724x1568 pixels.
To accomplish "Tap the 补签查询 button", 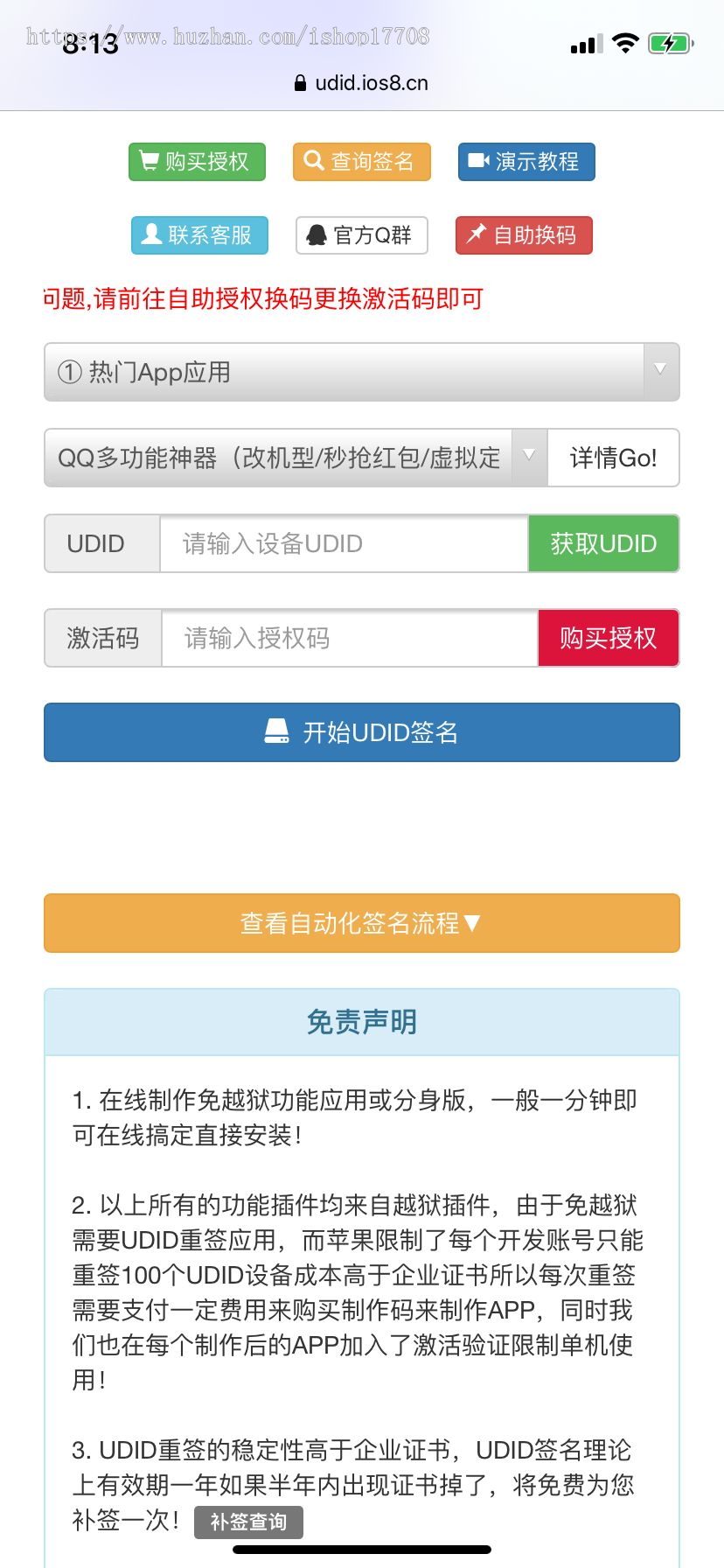I will click(x=248, y=1522).
